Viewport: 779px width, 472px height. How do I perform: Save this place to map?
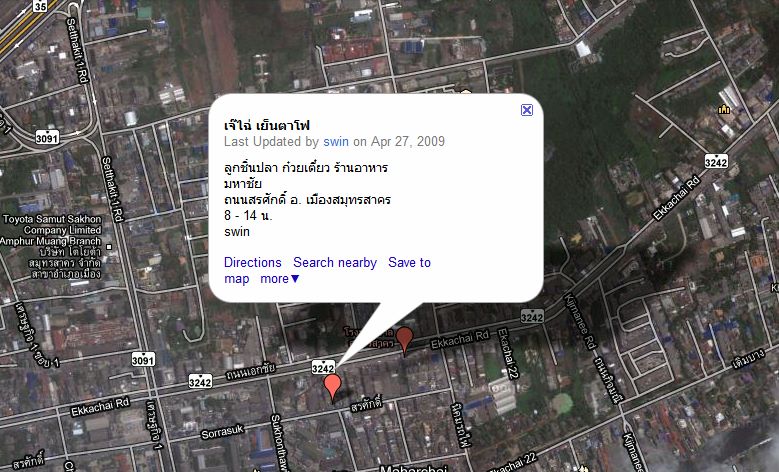tap(409, 263)
